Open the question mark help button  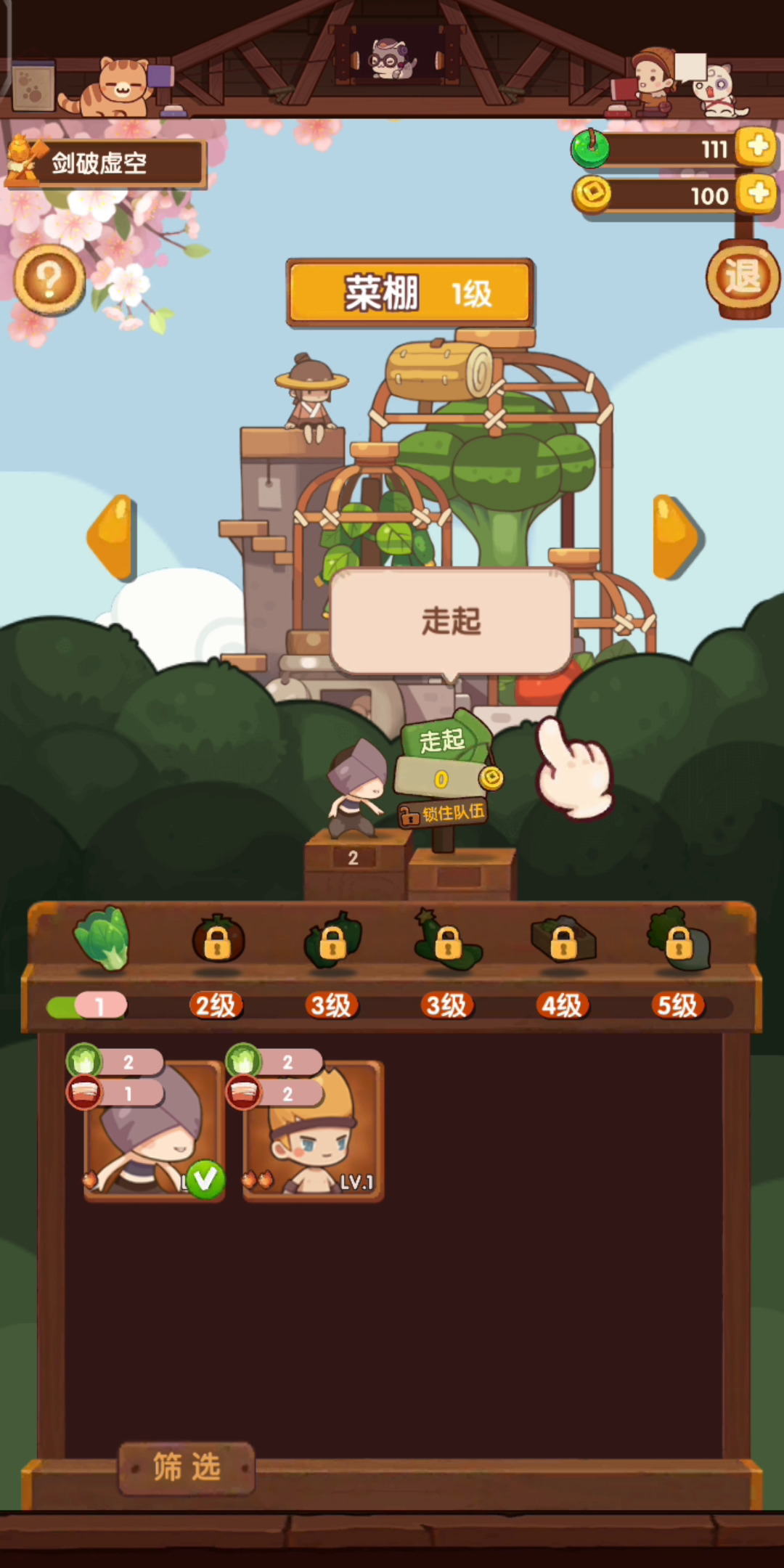pyautogui.click(x=49, y=279)
